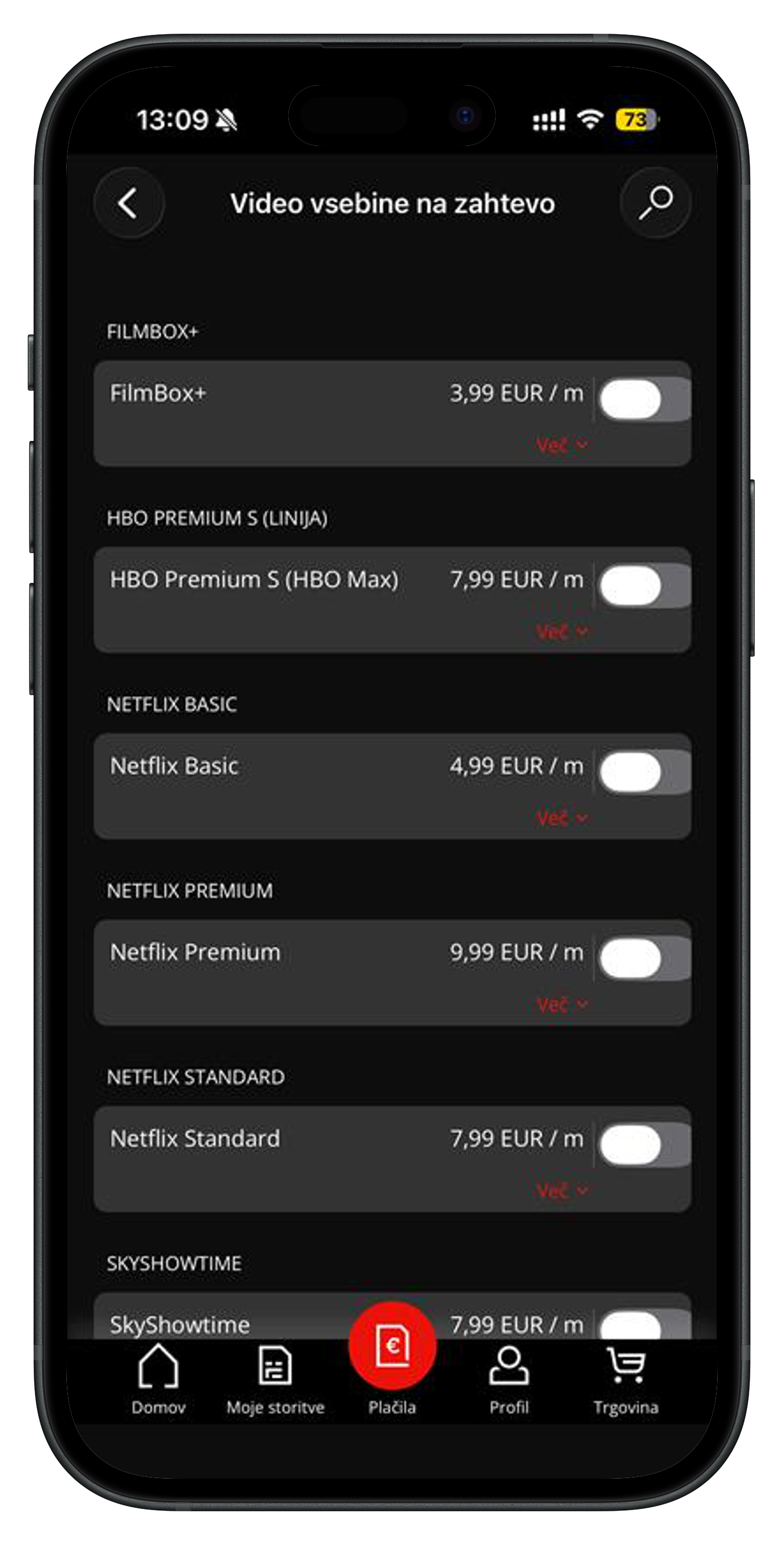Switch on Netflix Standard
Viewport: 784px width, 1545px height.
(643, 1145)
